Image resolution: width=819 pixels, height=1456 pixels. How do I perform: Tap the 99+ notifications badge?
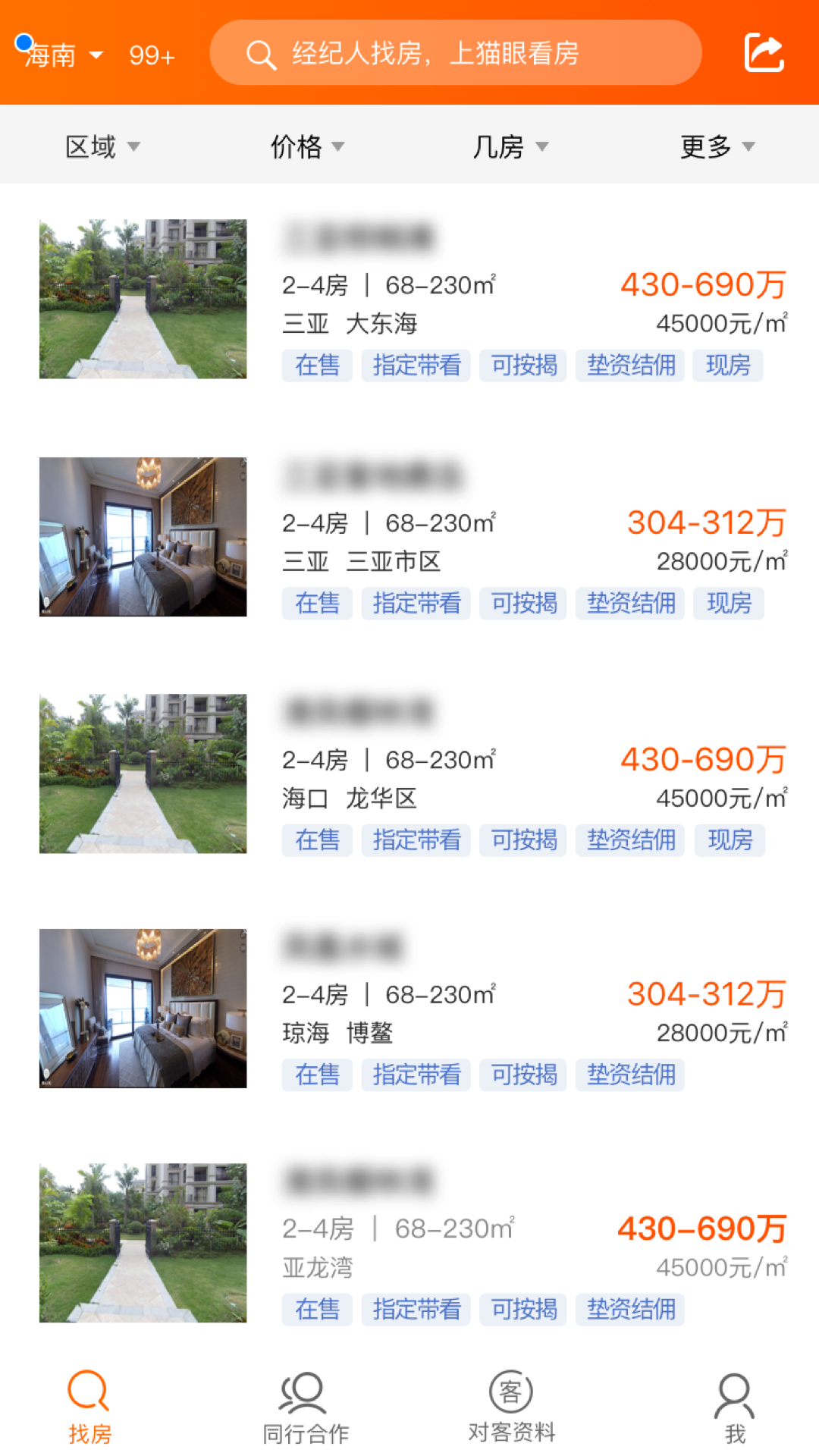pos(150,55)
